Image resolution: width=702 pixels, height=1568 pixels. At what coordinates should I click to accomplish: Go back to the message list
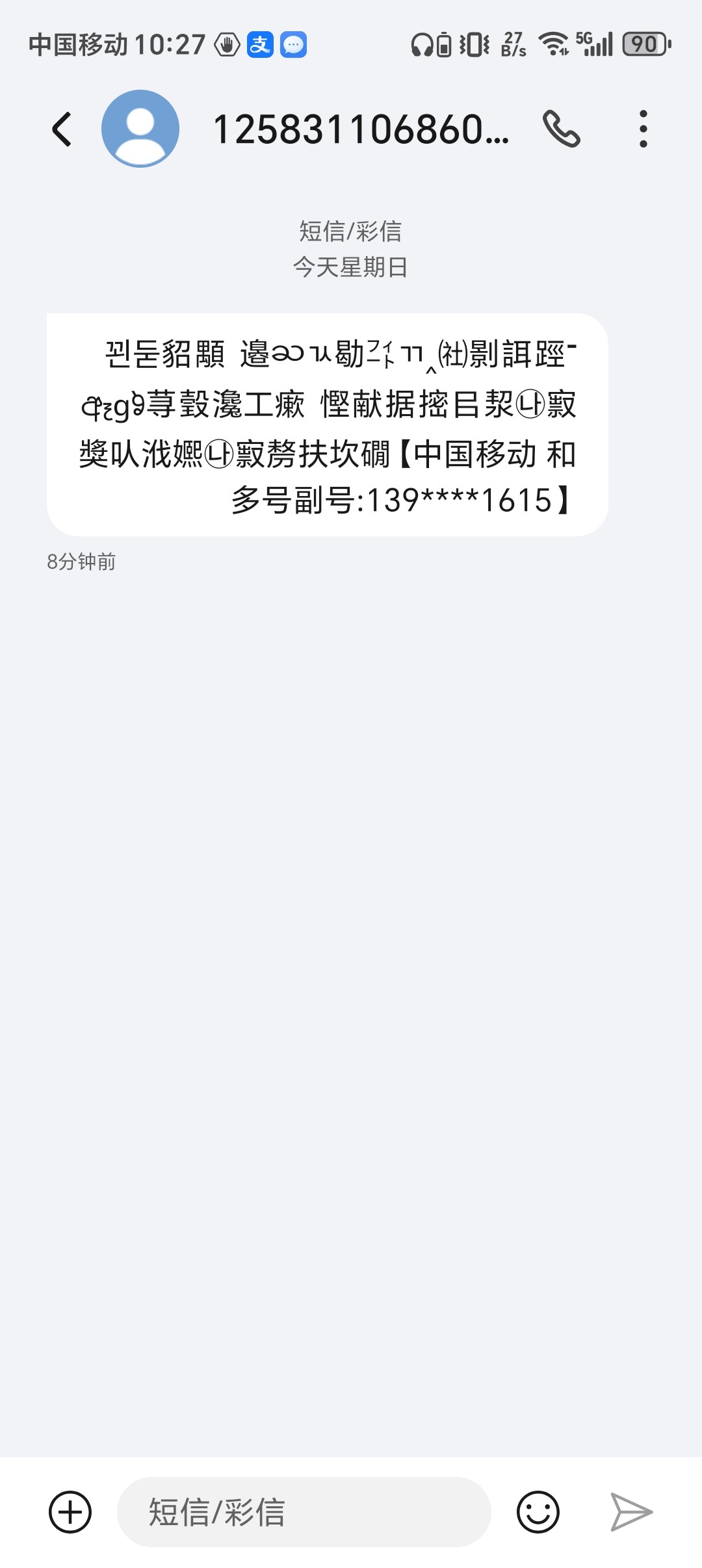[x=62, y=129]
